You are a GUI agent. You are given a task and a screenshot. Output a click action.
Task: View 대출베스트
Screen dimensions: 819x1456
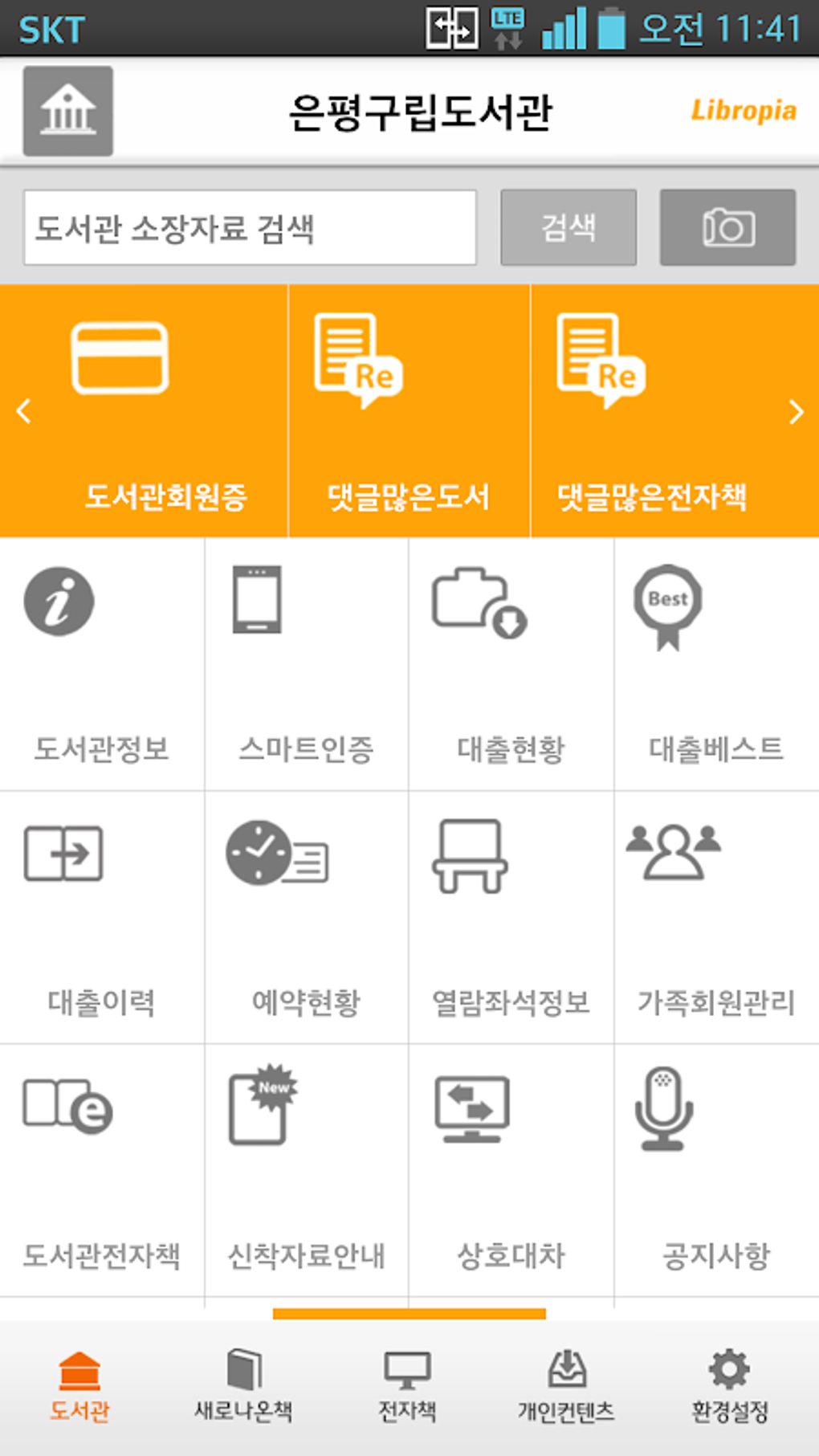pyautogui.click(x=717, y=664)
